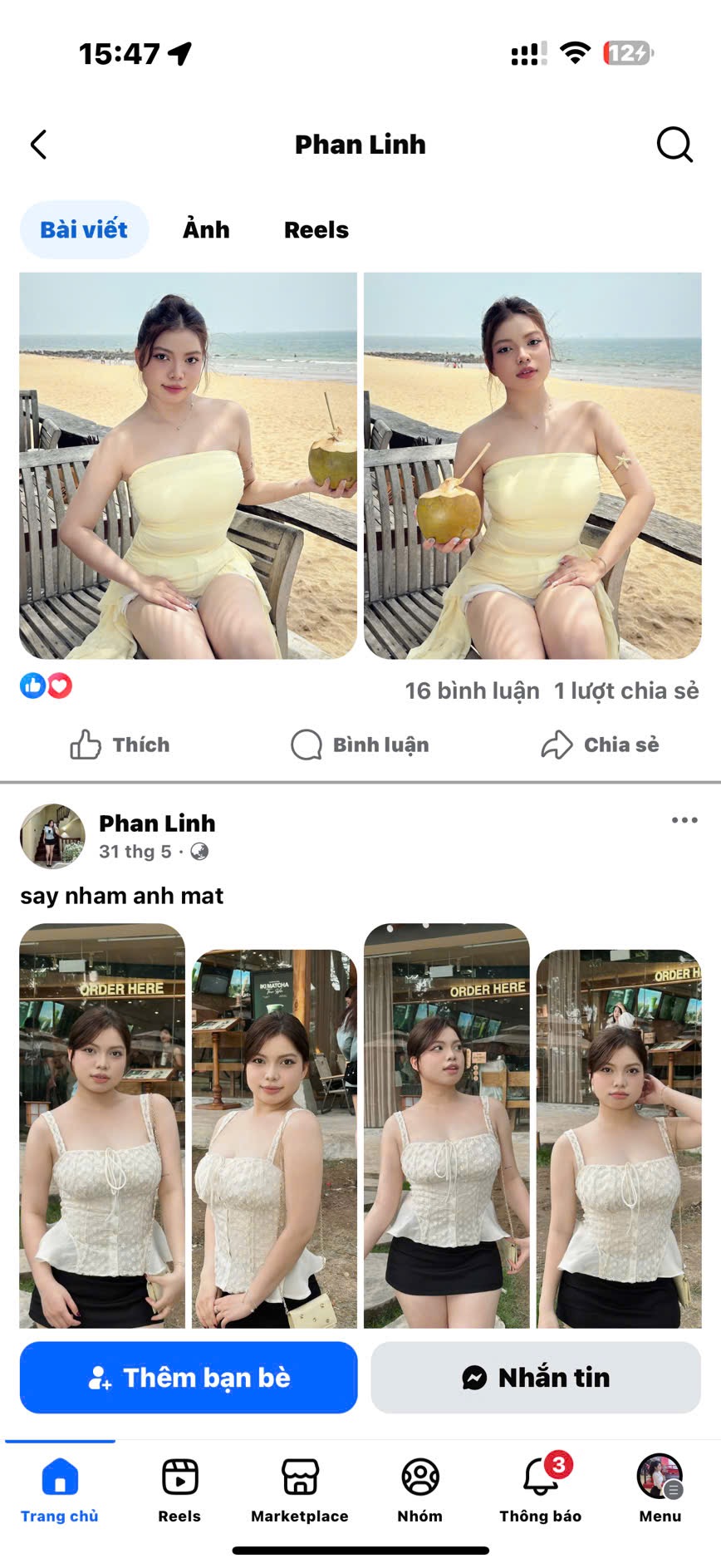Open Reels in the bottom navigation

coord(179,1491)
